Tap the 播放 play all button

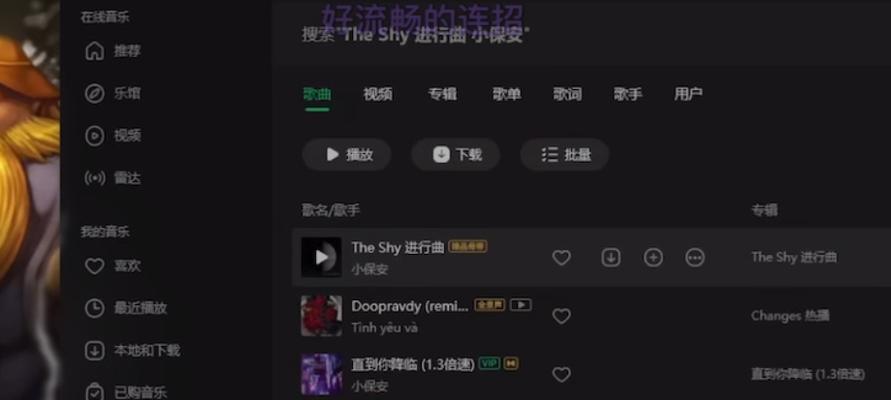346,155
